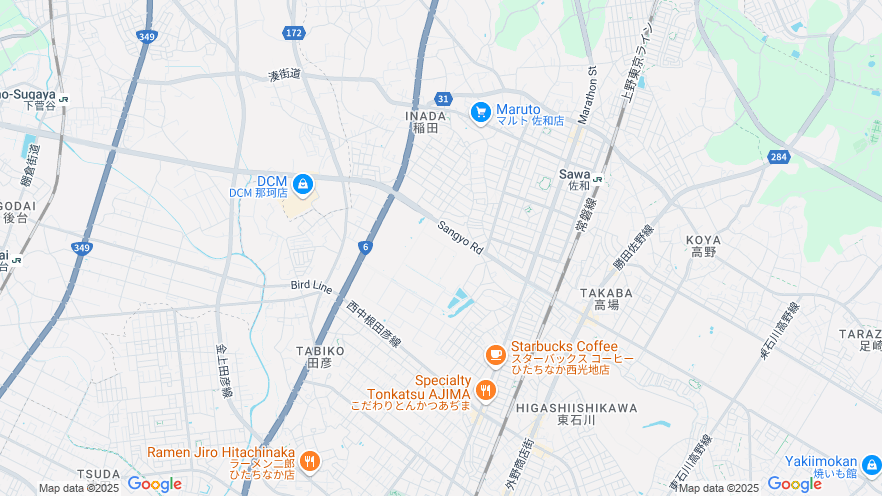882x496 pixels.
Task: Tap the Specialty Tonkatsu AJIMA restaurant pin
Action: click(486, 390)
